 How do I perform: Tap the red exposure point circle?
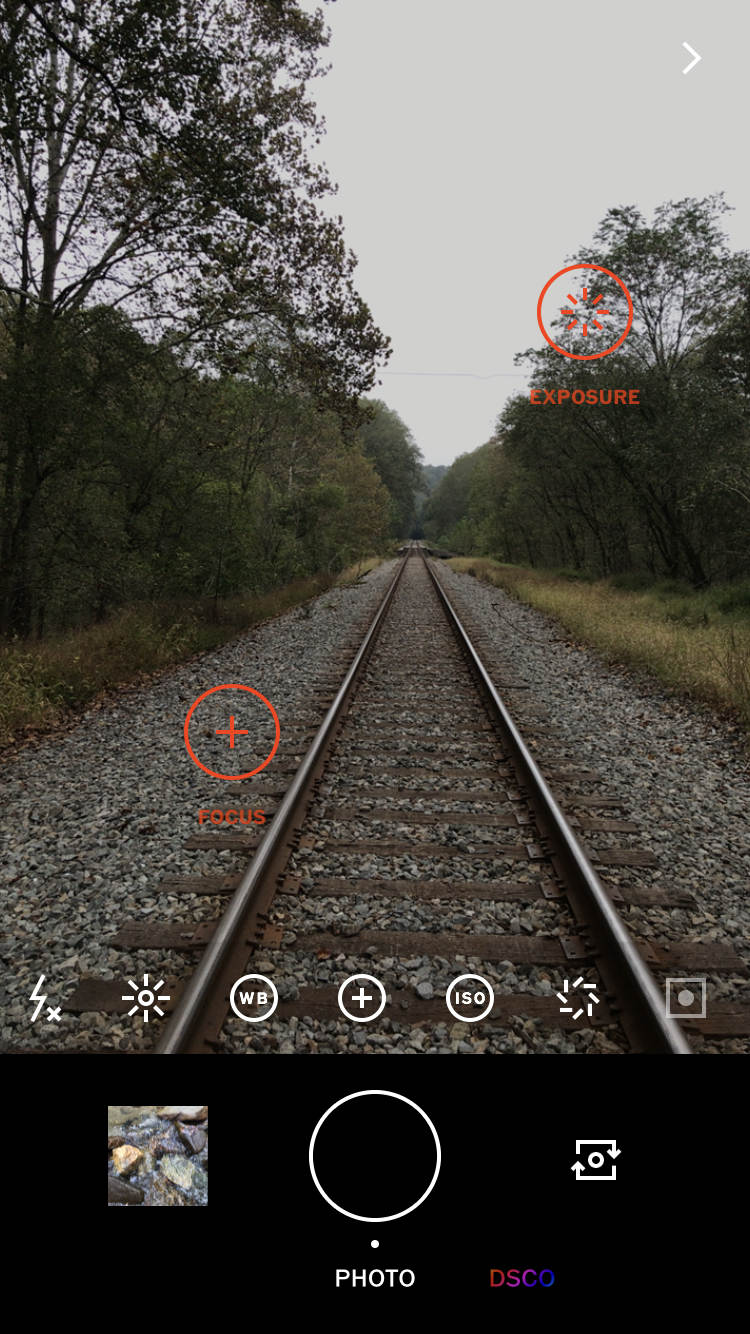585,312
